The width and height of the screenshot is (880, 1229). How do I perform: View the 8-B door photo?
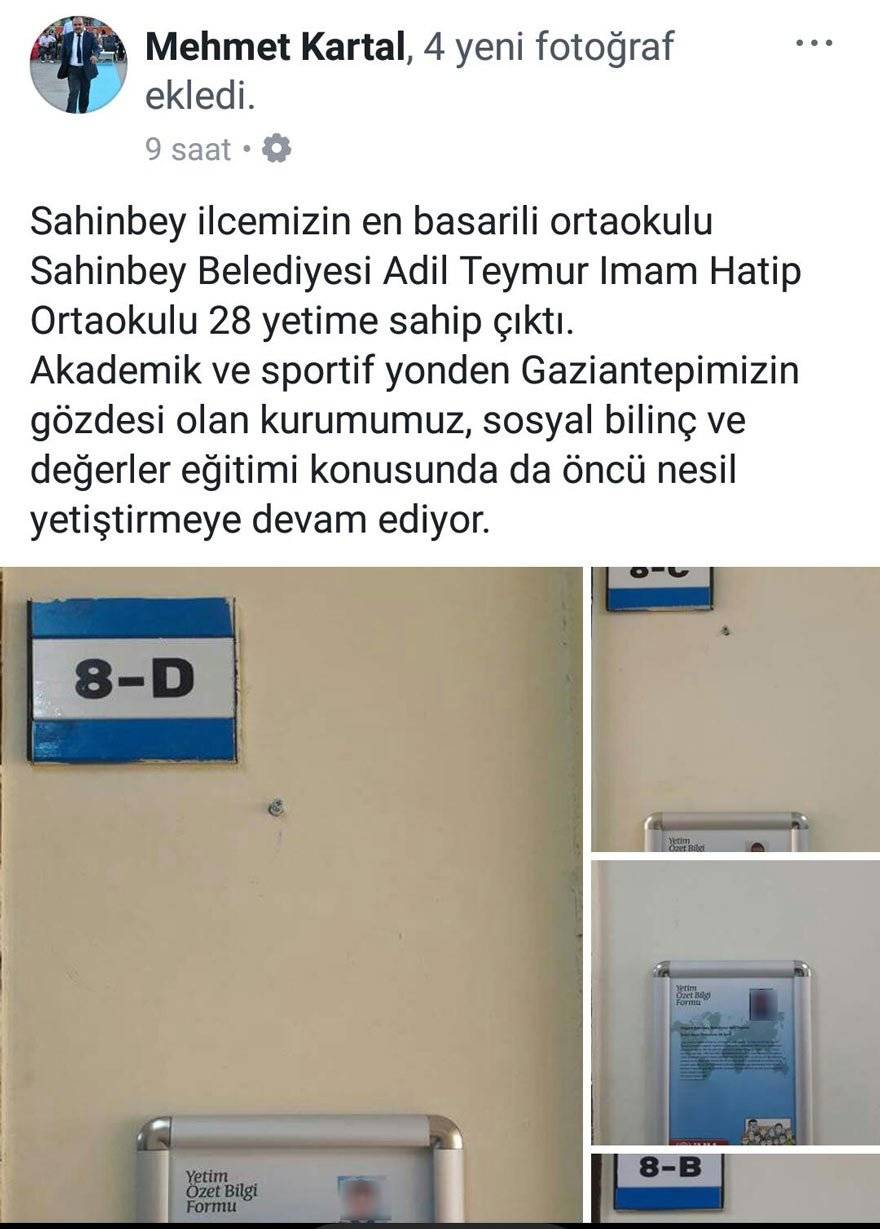735,1189
